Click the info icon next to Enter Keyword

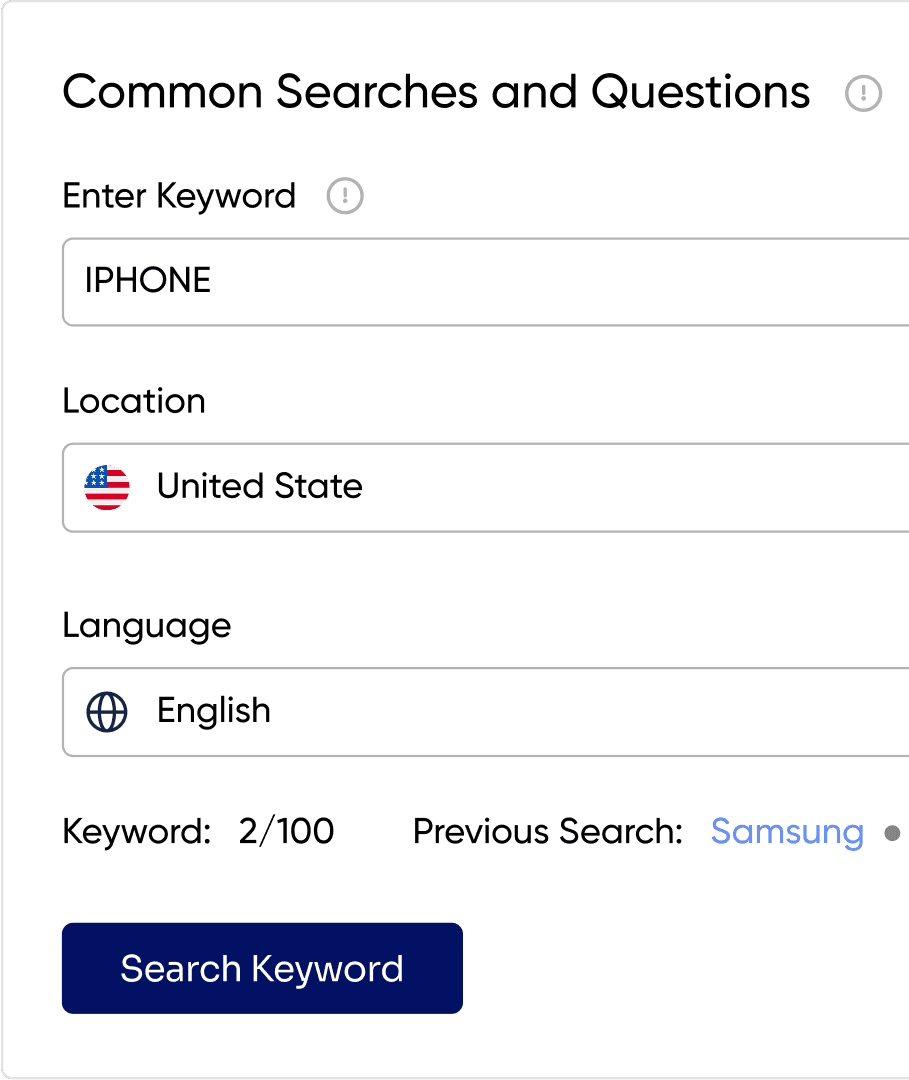point(344,196)
